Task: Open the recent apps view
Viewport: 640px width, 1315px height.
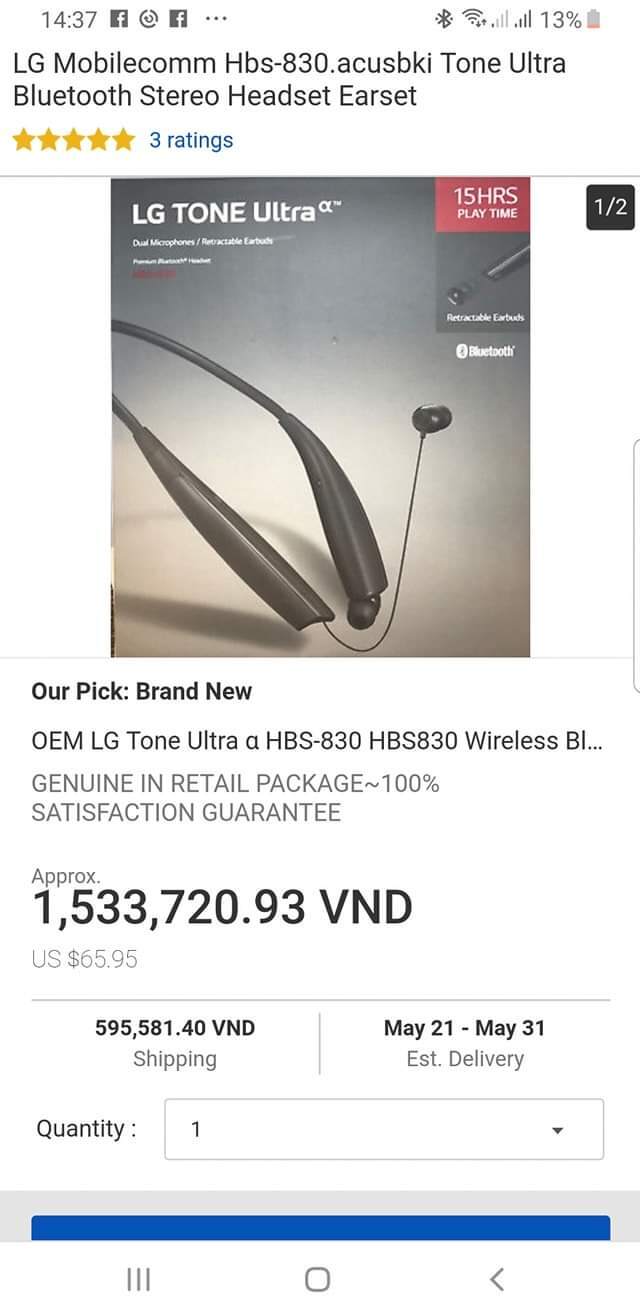Action: pyautogui.click(x=137, y=1278)
